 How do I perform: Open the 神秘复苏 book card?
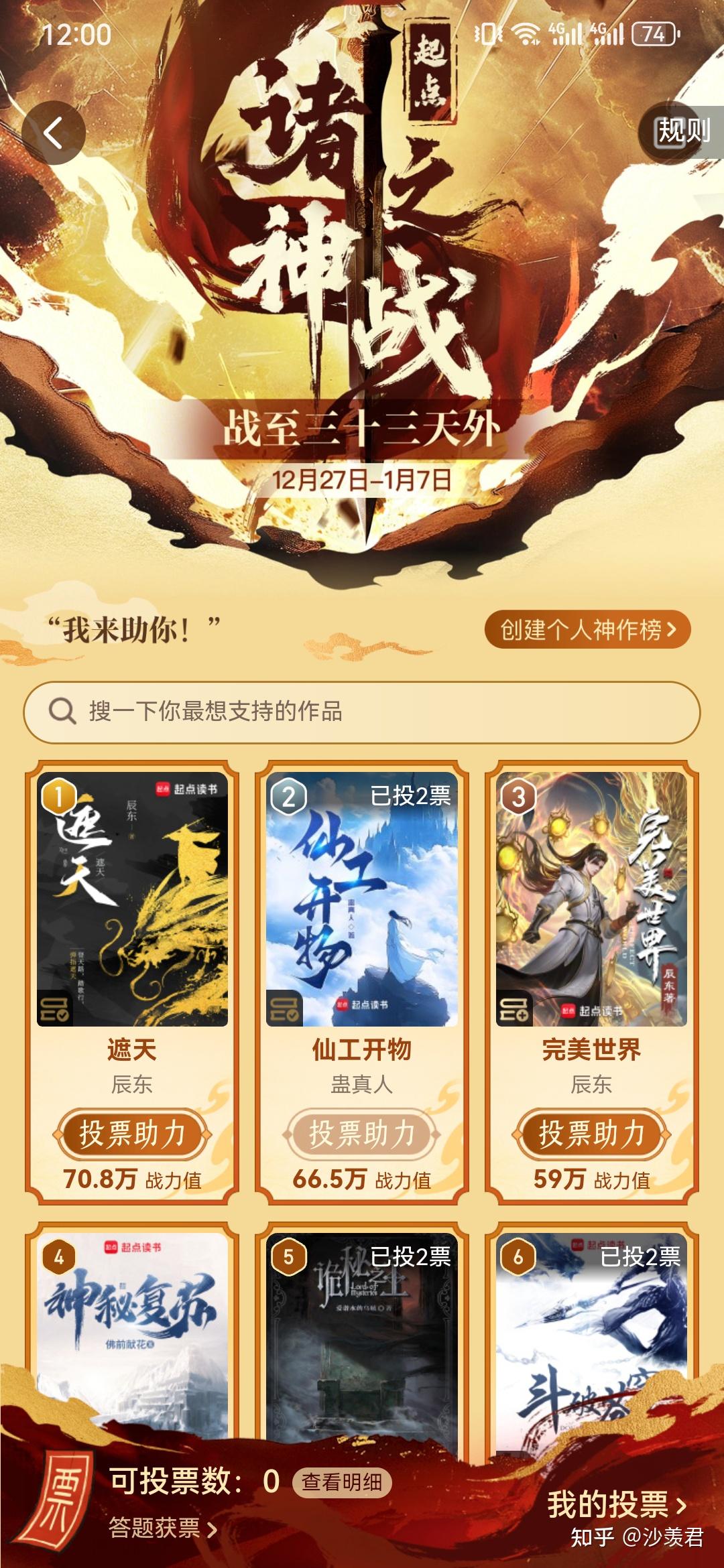[x=132, y=1327]
